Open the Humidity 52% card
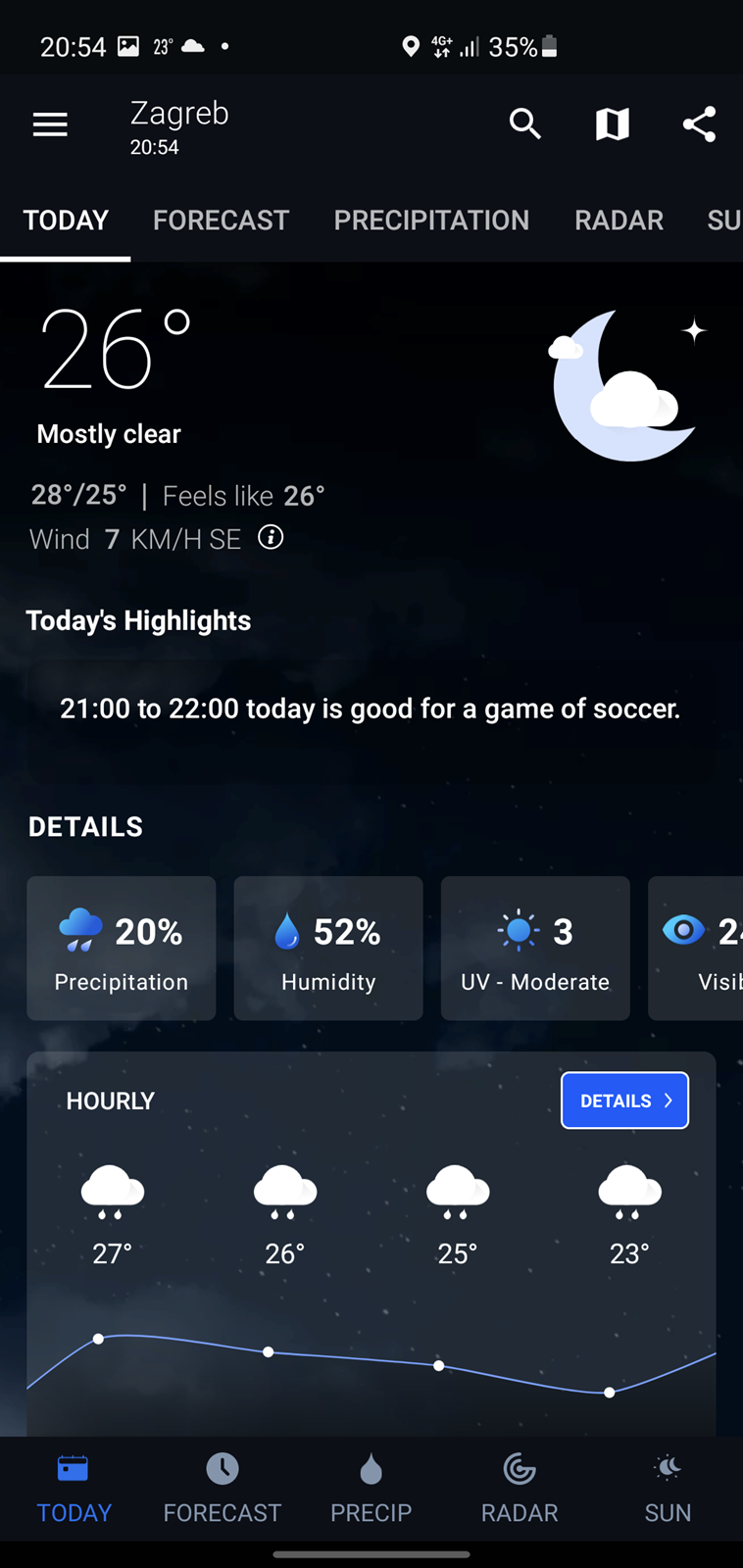Viewport: 743px width, 1568px height. (x=328, y=948)
